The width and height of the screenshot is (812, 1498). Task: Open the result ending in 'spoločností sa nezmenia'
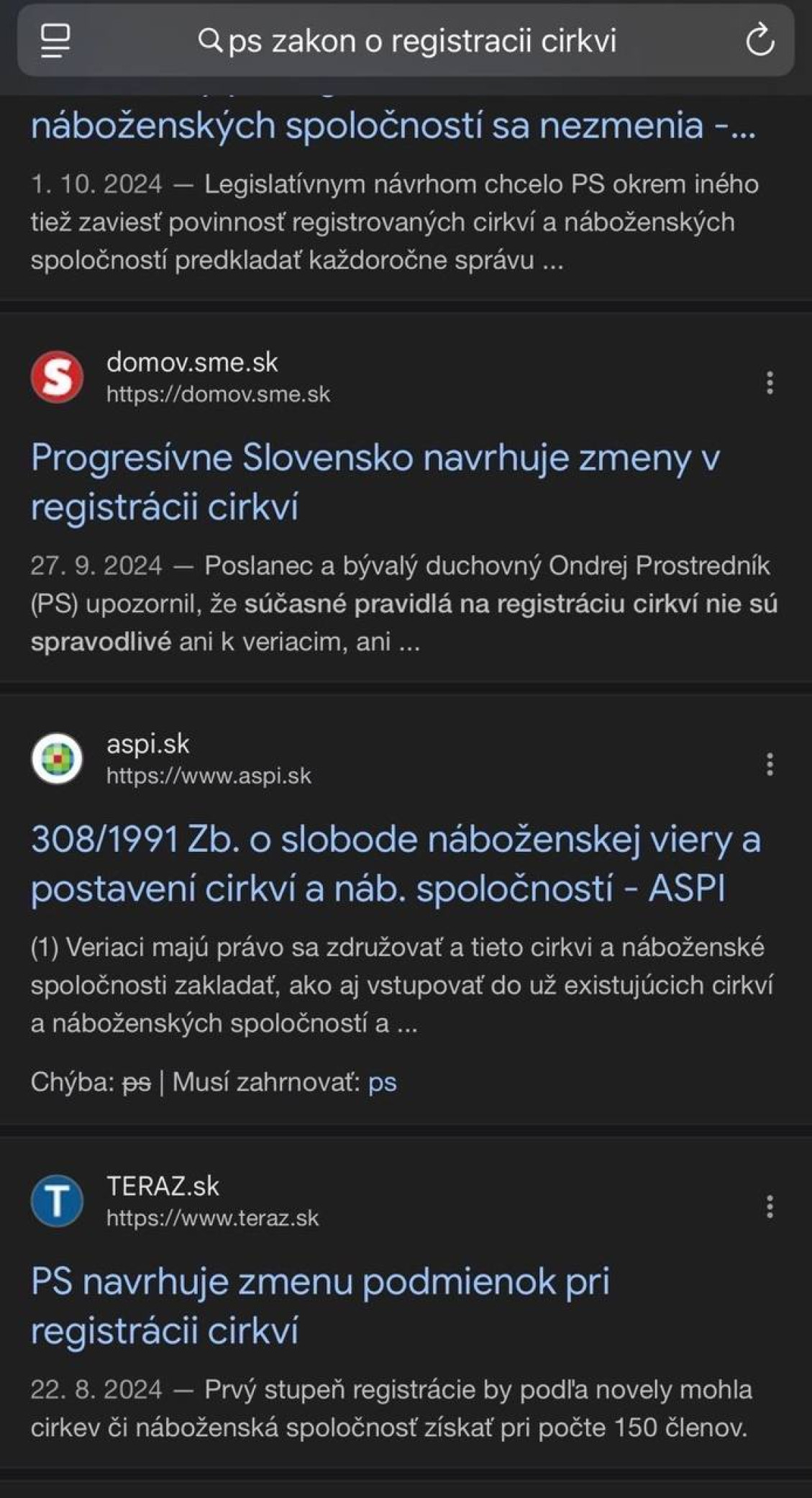coord(393,125)
